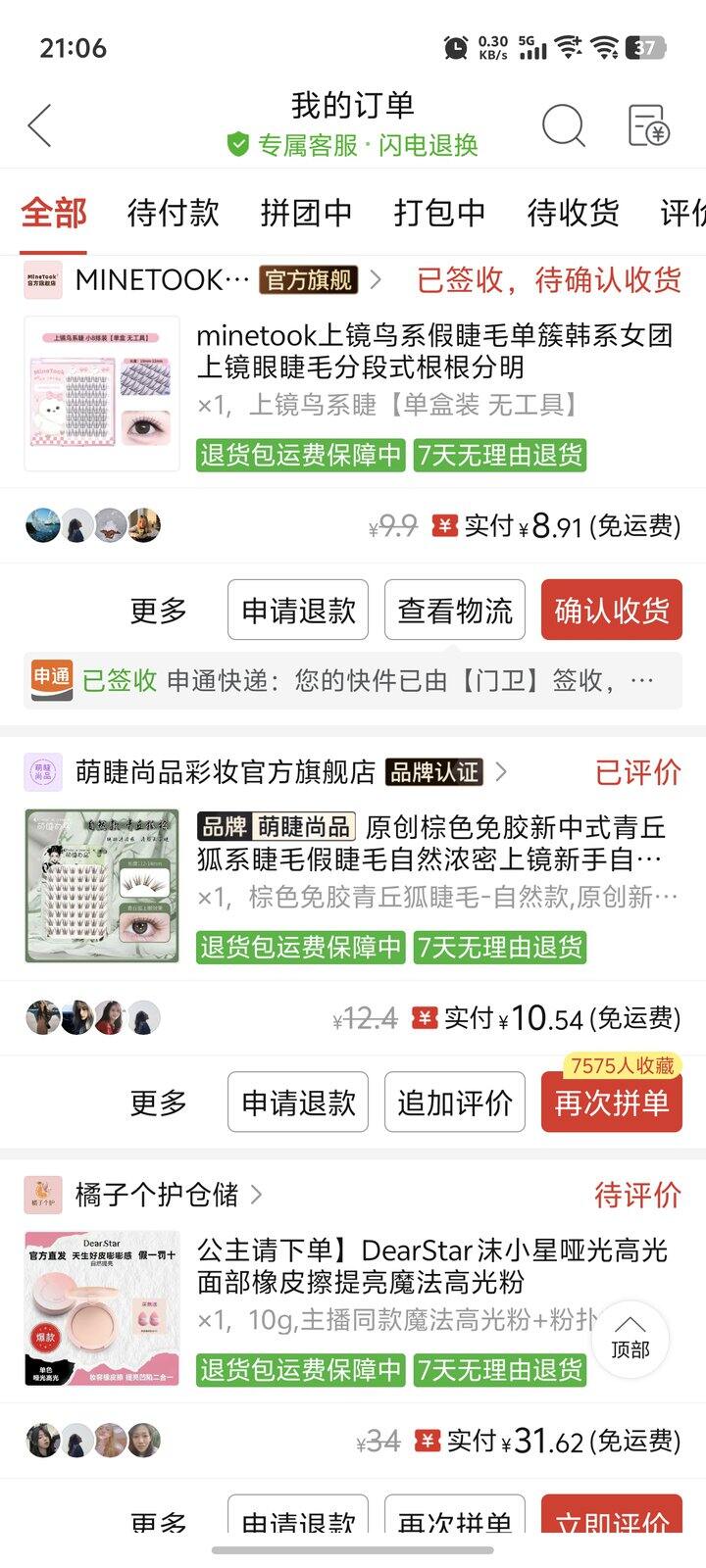Open 橘子个护仓储 store page
The height and width of the screenshot is (1568, 706).
157,1195
